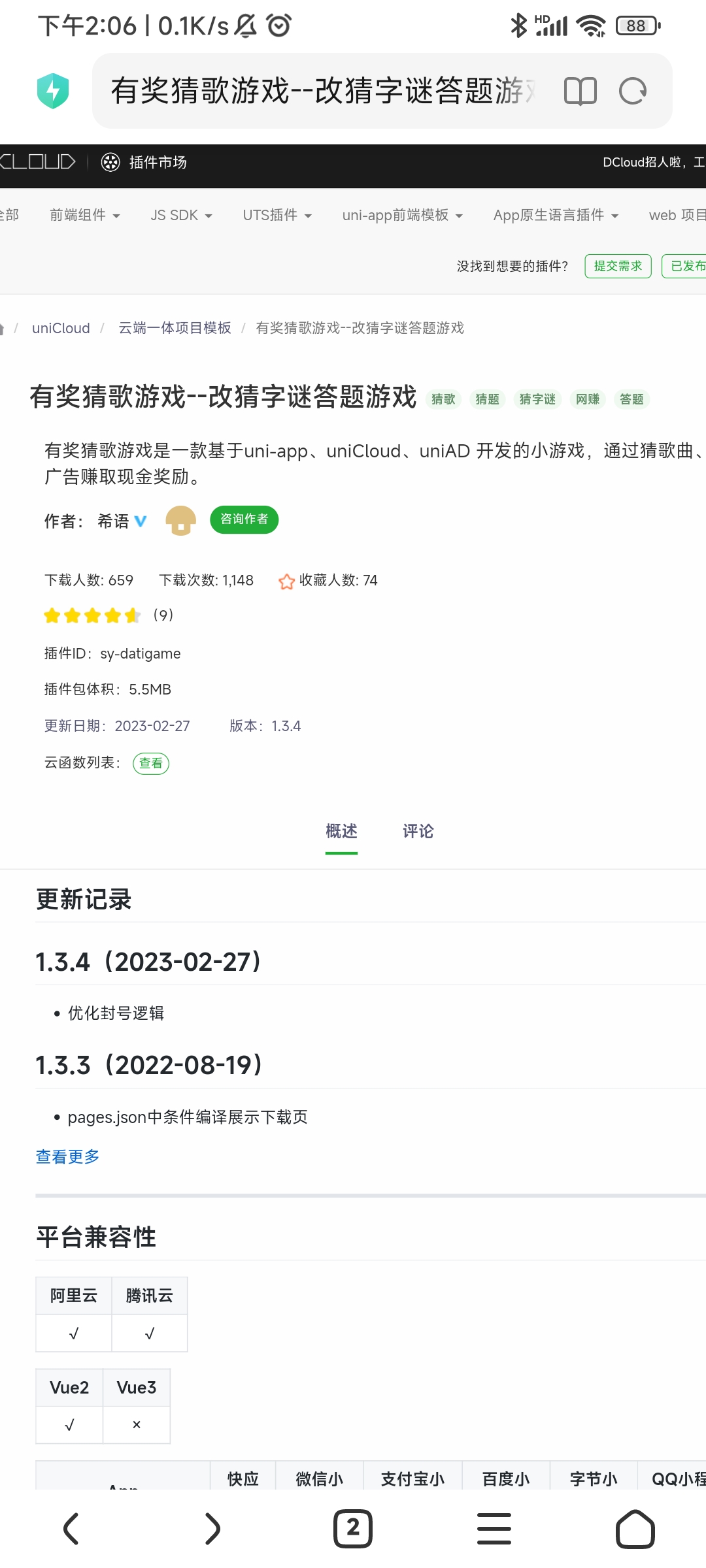Image resolution: width=706 pixels, height=1568 pixels.
Task: Select the 猜字谜 tag
Action: (x=537, y=399)
